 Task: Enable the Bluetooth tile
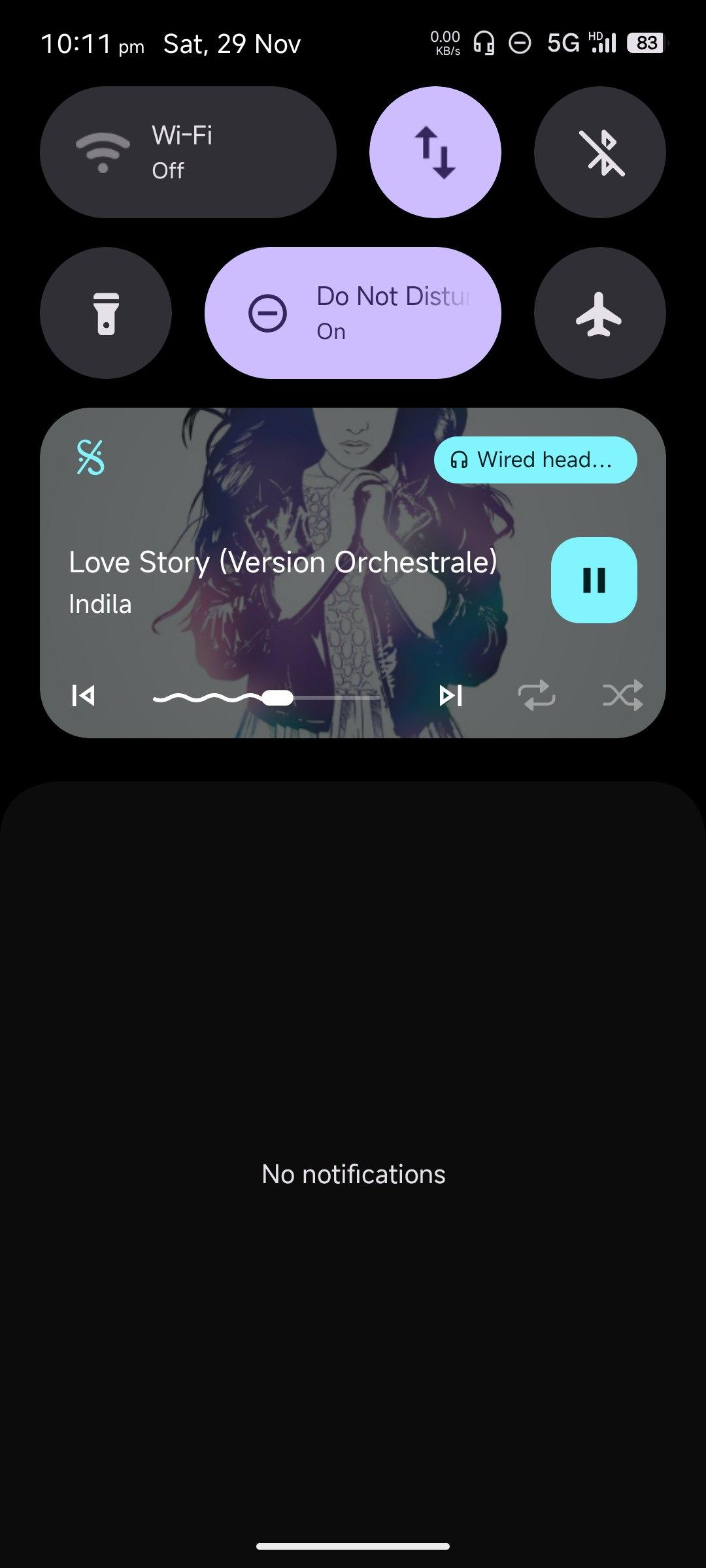coord(600,152)
